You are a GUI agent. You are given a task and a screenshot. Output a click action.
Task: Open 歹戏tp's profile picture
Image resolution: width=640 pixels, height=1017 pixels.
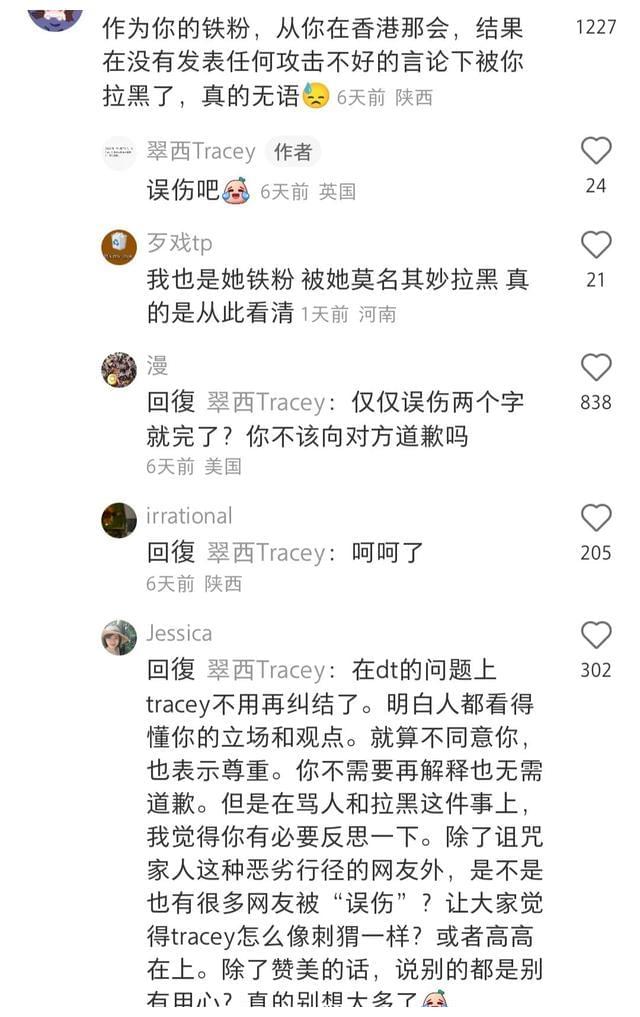(119, 246)
